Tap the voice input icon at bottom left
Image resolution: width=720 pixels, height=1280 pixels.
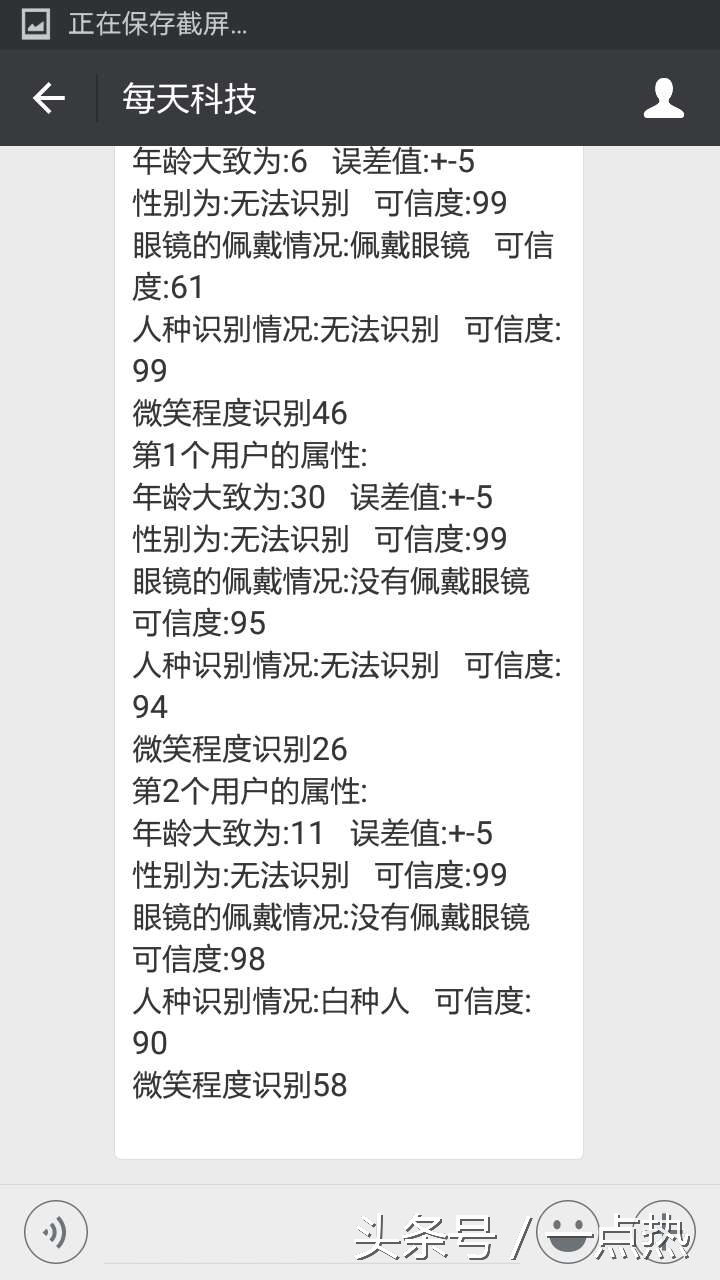click(56, 1229)
